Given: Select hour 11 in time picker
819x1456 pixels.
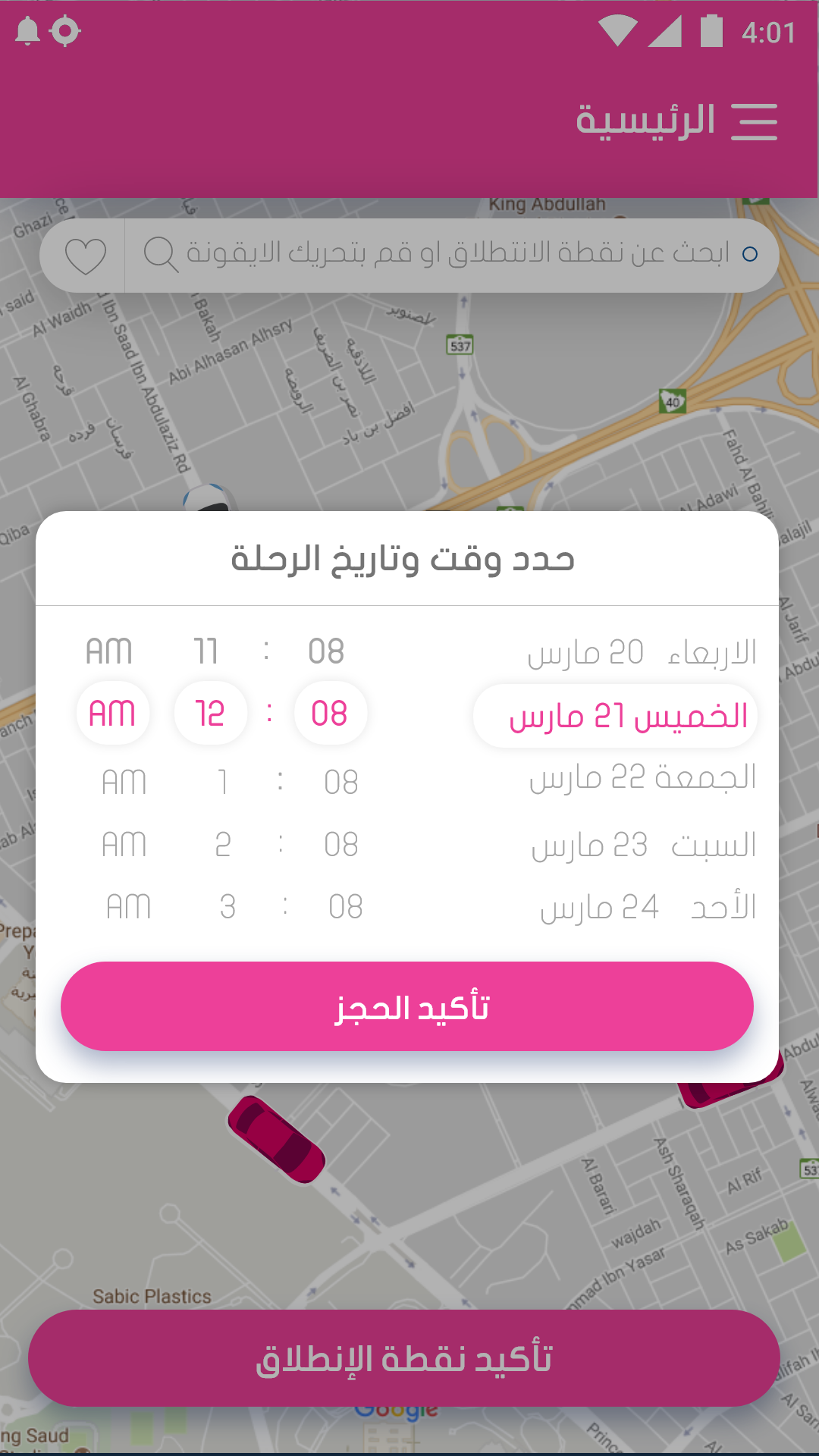Looking at the screenshot, I should pos(206,651).
